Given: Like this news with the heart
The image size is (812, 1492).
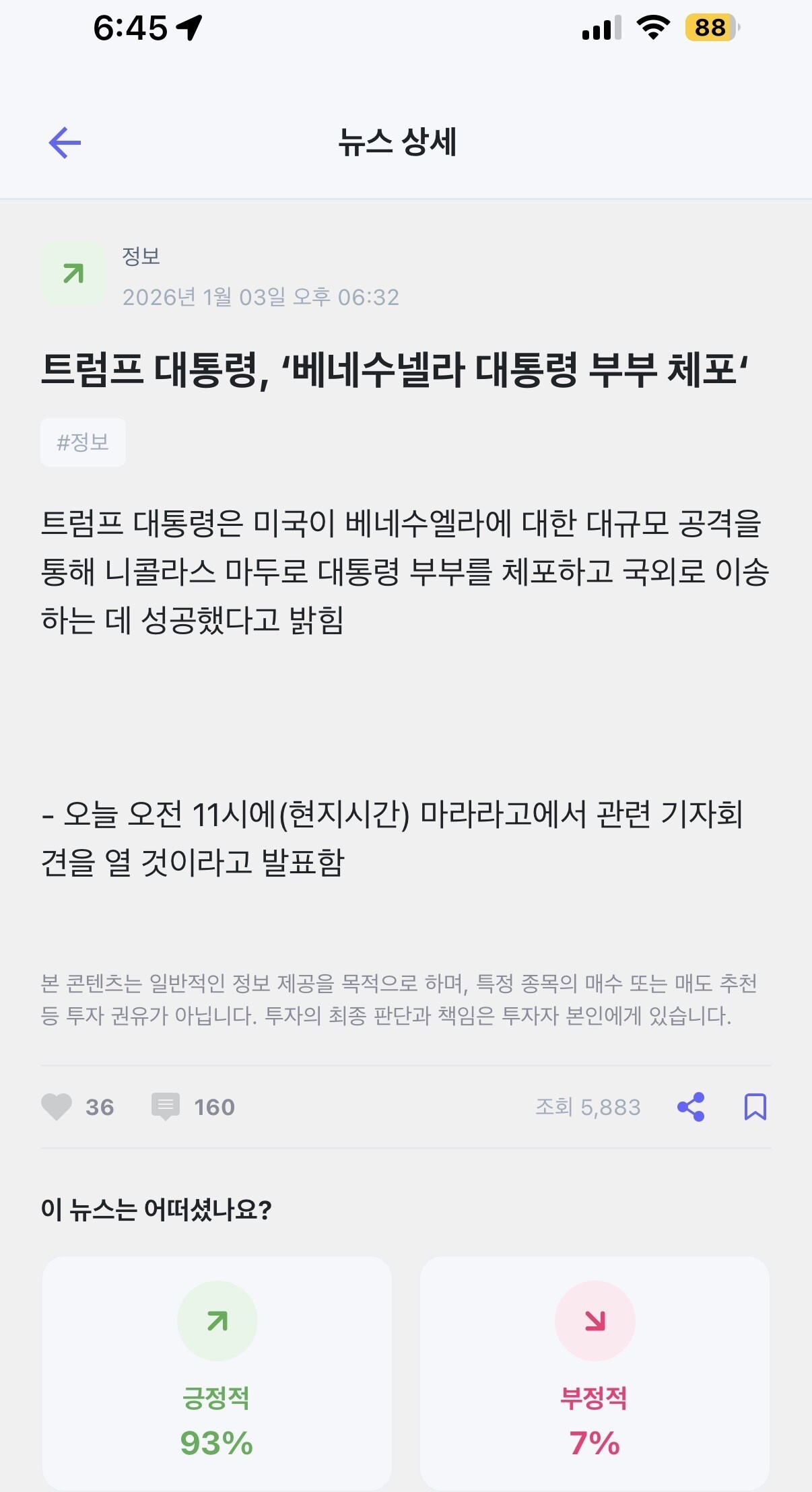Looking at the screenshot, I should (57, 1107).
